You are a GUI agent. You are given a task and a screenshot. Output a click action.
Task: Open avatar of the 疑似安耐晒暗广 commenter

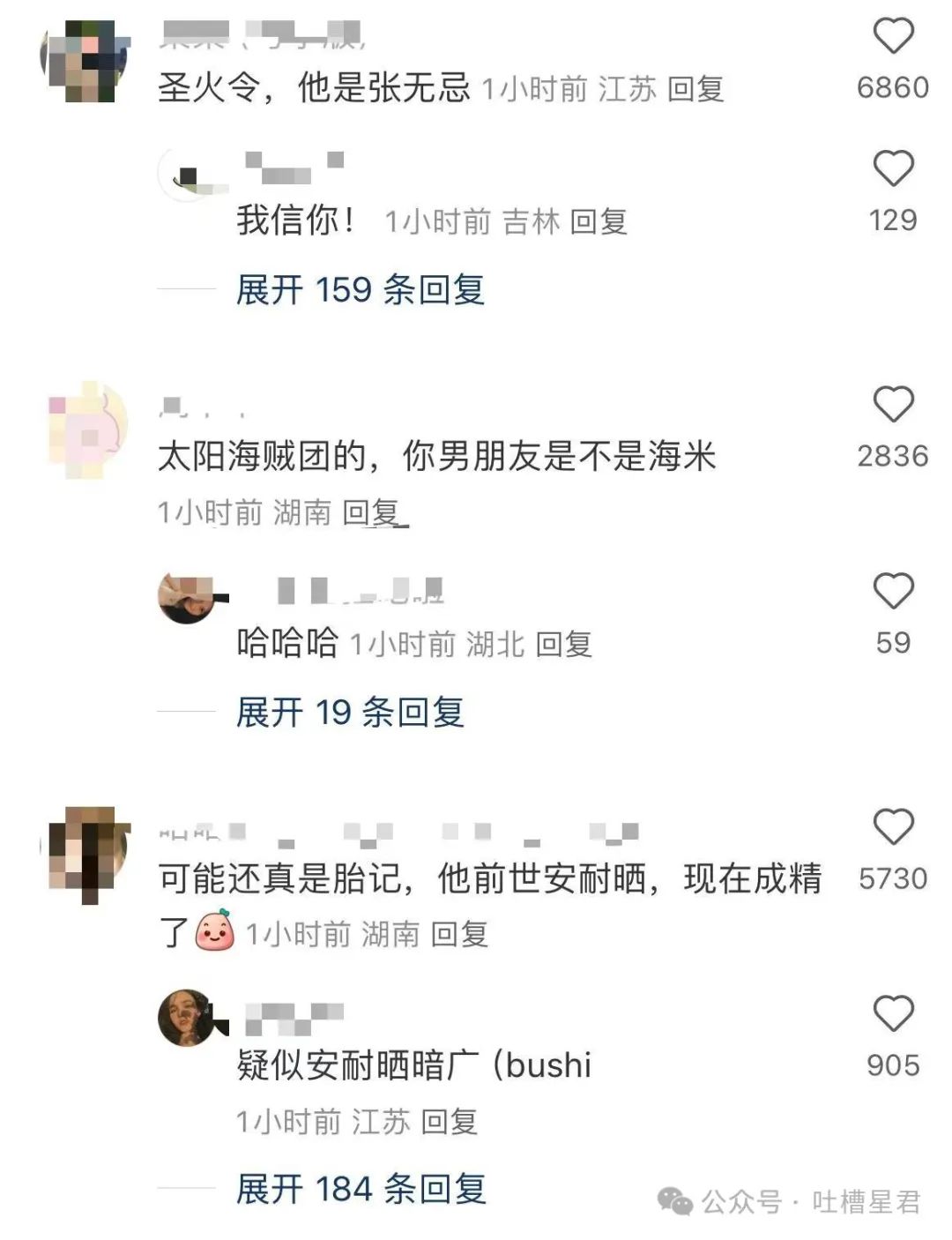click(x=187, y=1018)
